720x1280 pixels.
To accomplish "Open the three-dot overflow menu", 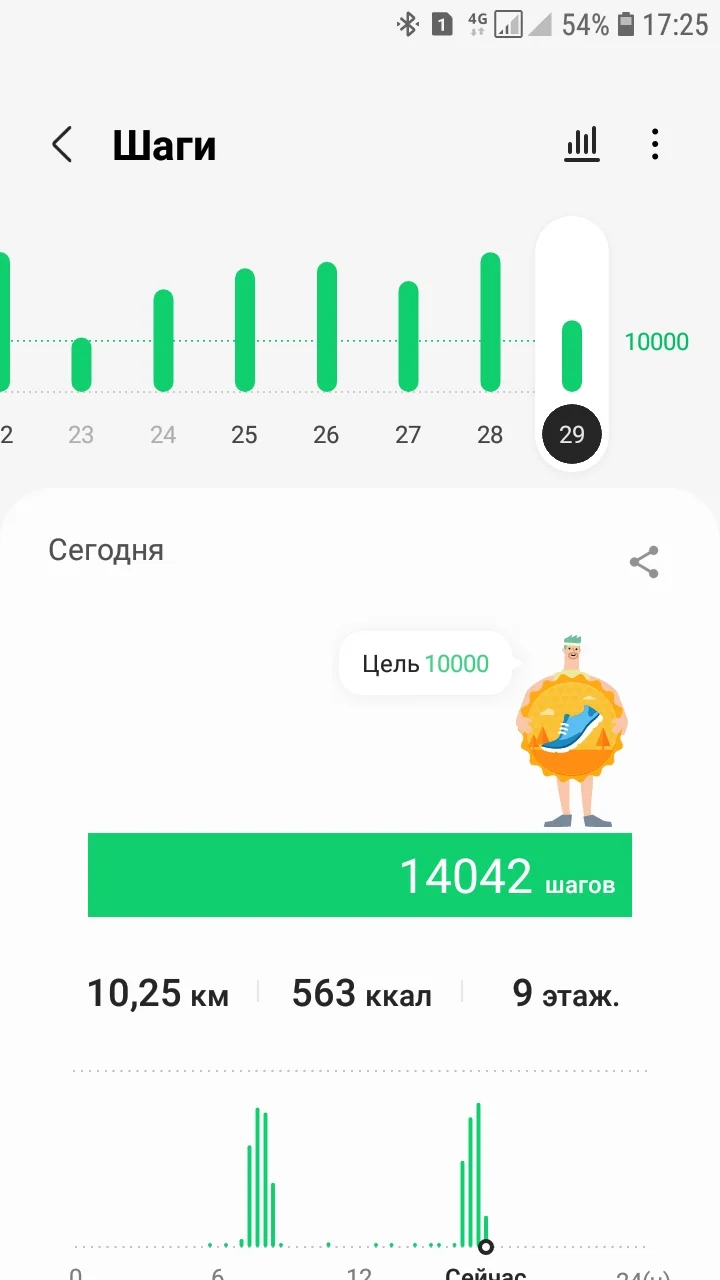I will [x=655, y=145].
